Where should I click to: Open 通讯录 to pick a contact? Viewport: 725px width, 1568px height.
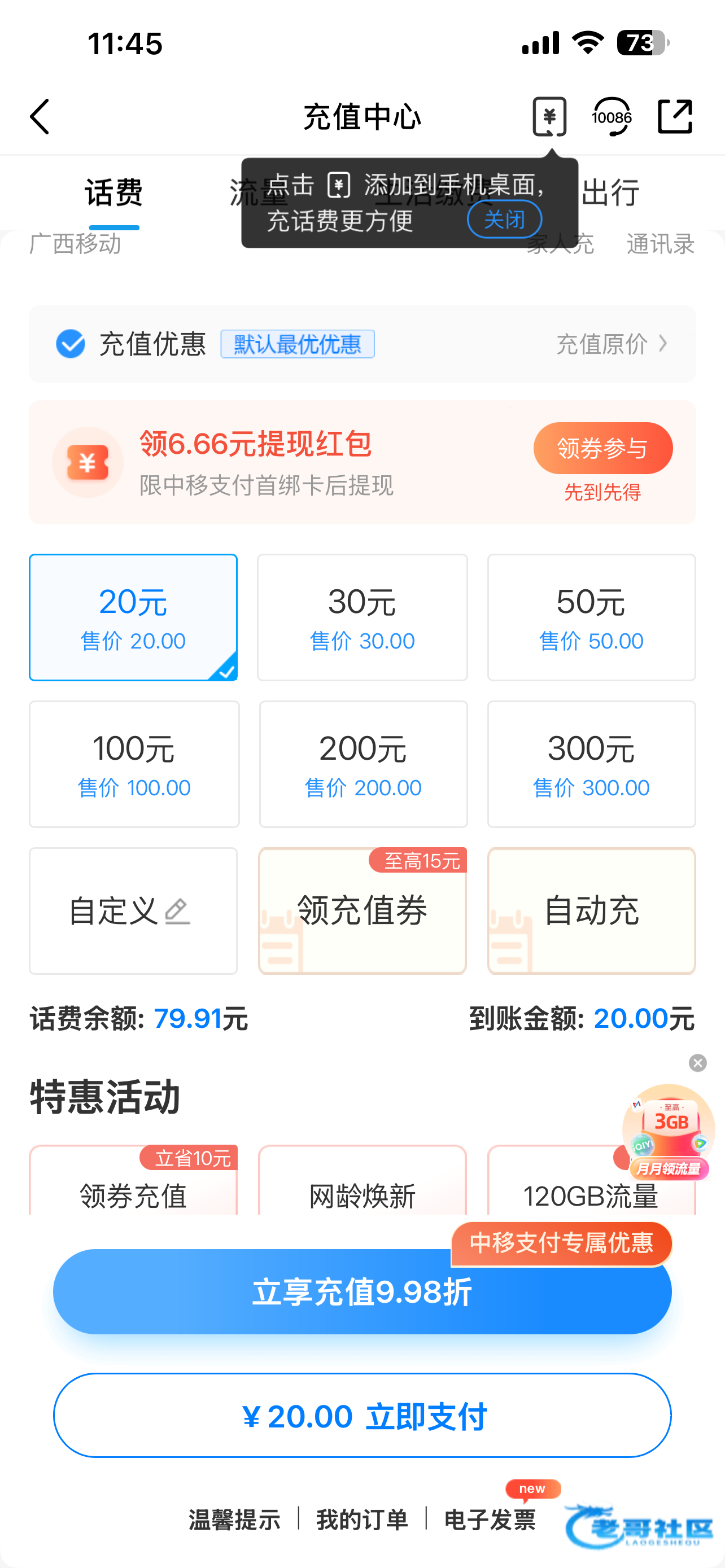click(661, 244)
